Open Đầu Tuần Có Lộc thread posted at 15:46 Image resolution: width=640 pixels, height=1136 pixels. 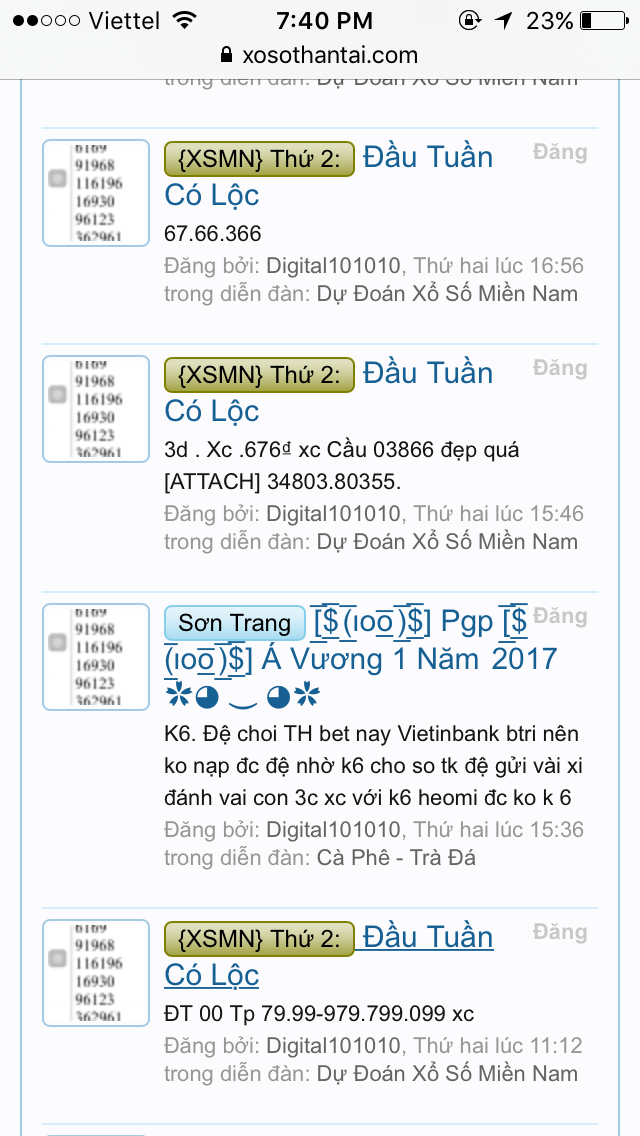tap(427, 374)
